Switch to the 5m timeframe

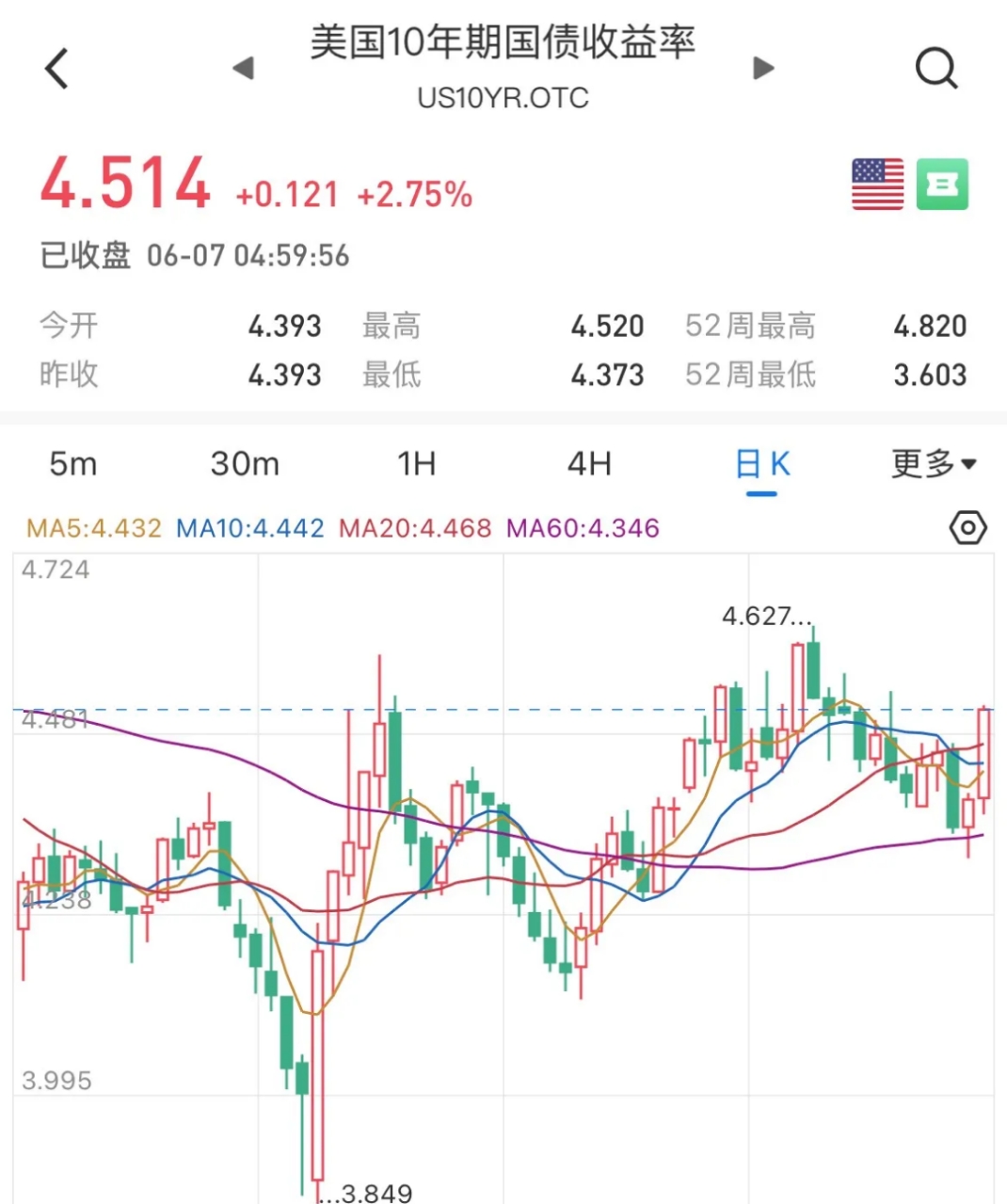pyautogui.click(x=72, y=463)
